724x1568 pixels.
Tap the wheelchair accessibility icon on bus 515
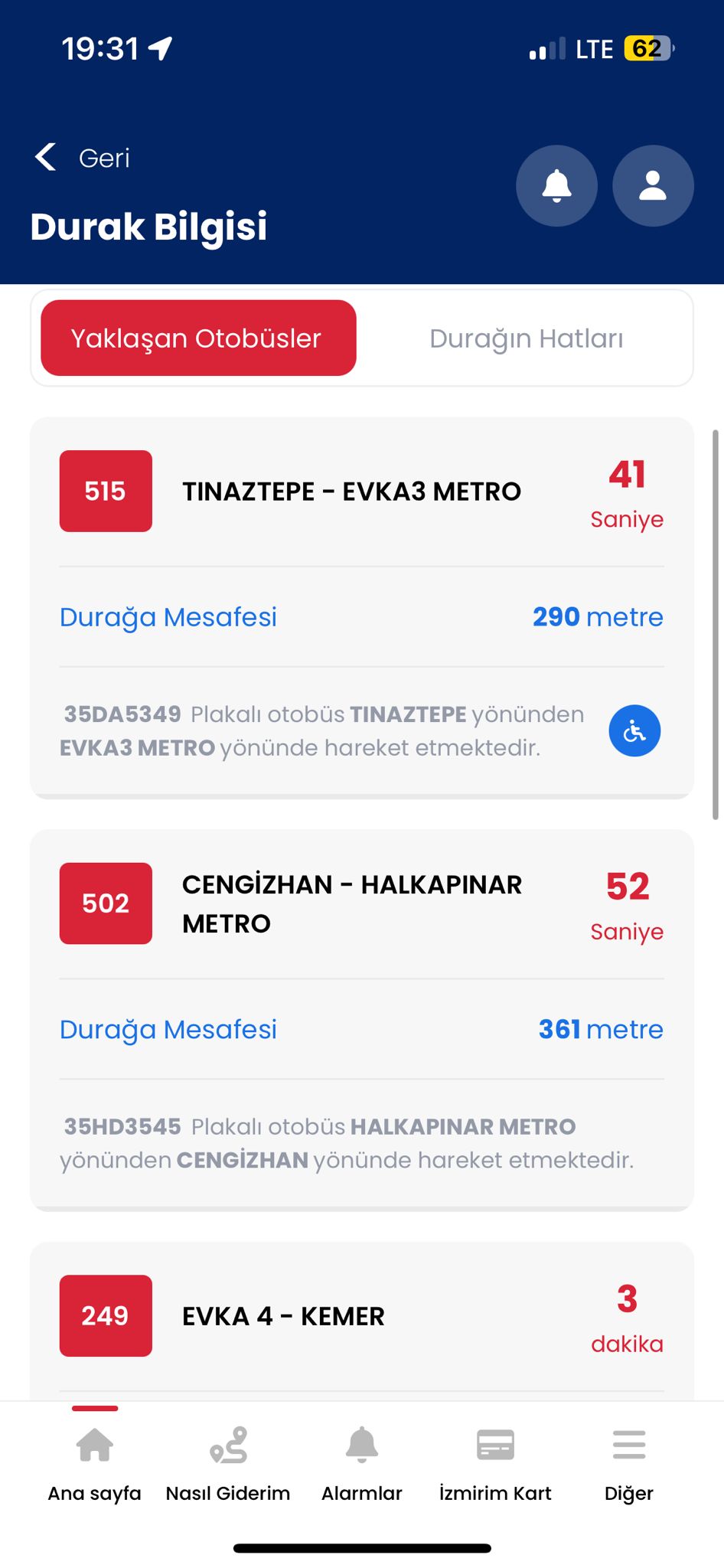click(x=634, y=731)
